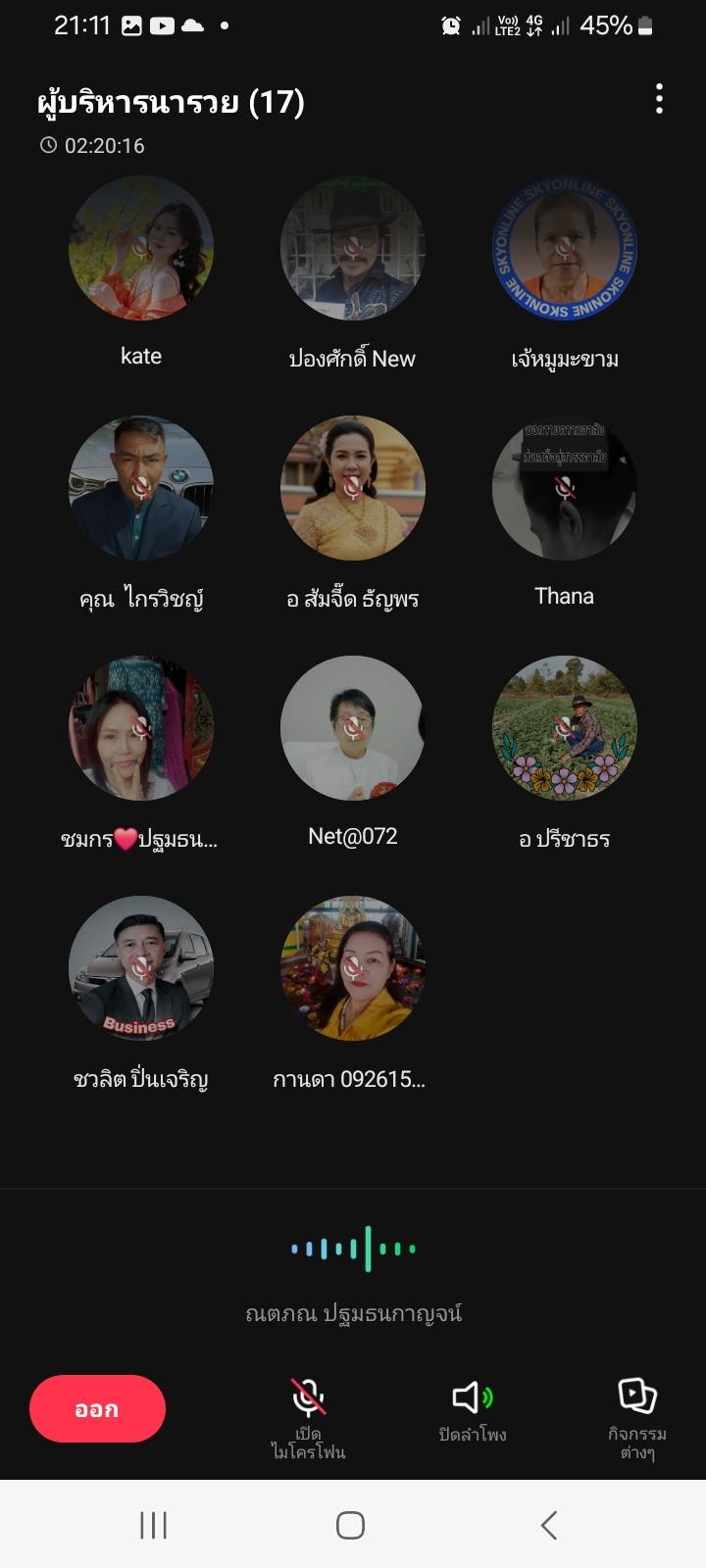This screenshot has height=1568, width=706.
Task: Turn on the microphone
Action: (x=308, y=1417)
